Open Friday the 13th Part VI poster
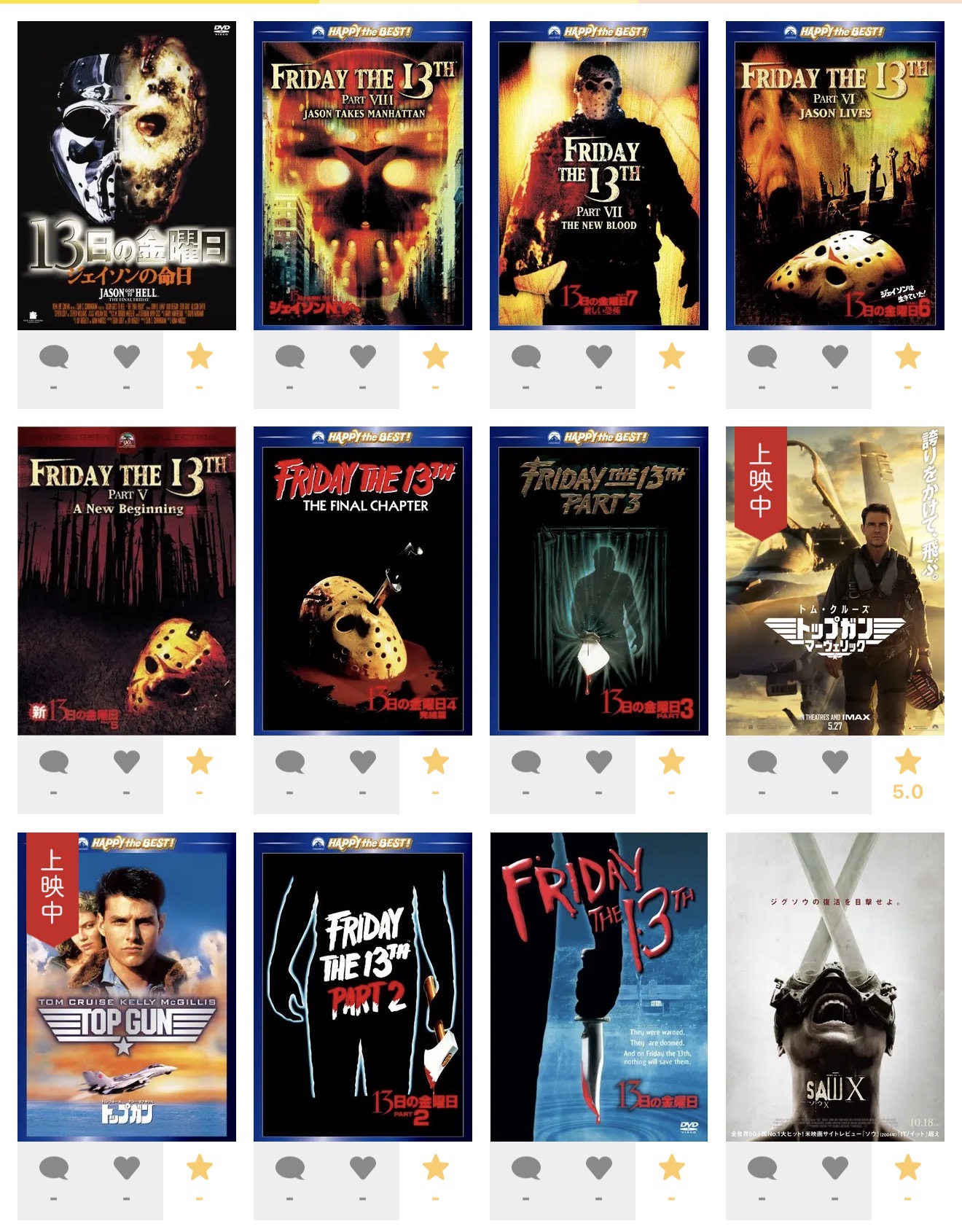This screenshot has height=1232, width=962. [835, 176]
